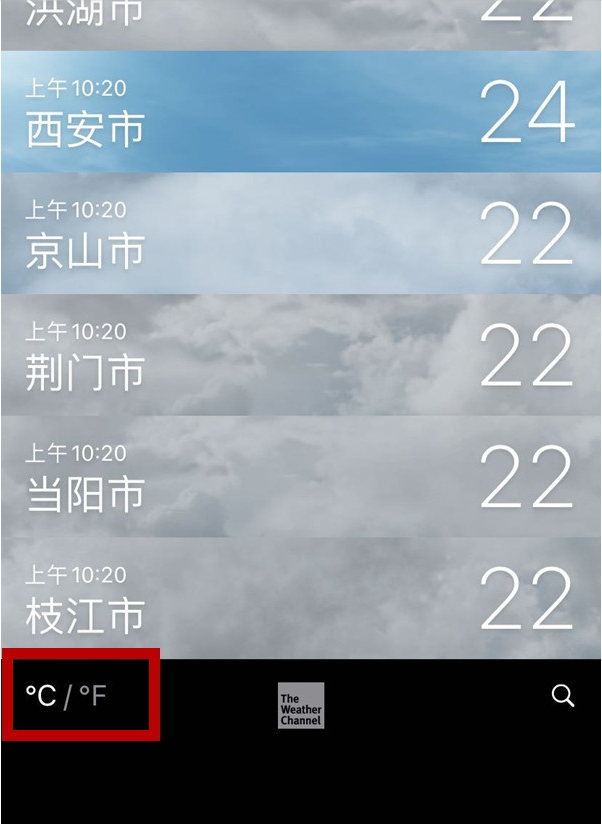602x824 pixels.
Task: Open The Weather Channel link
Action: 300,705
